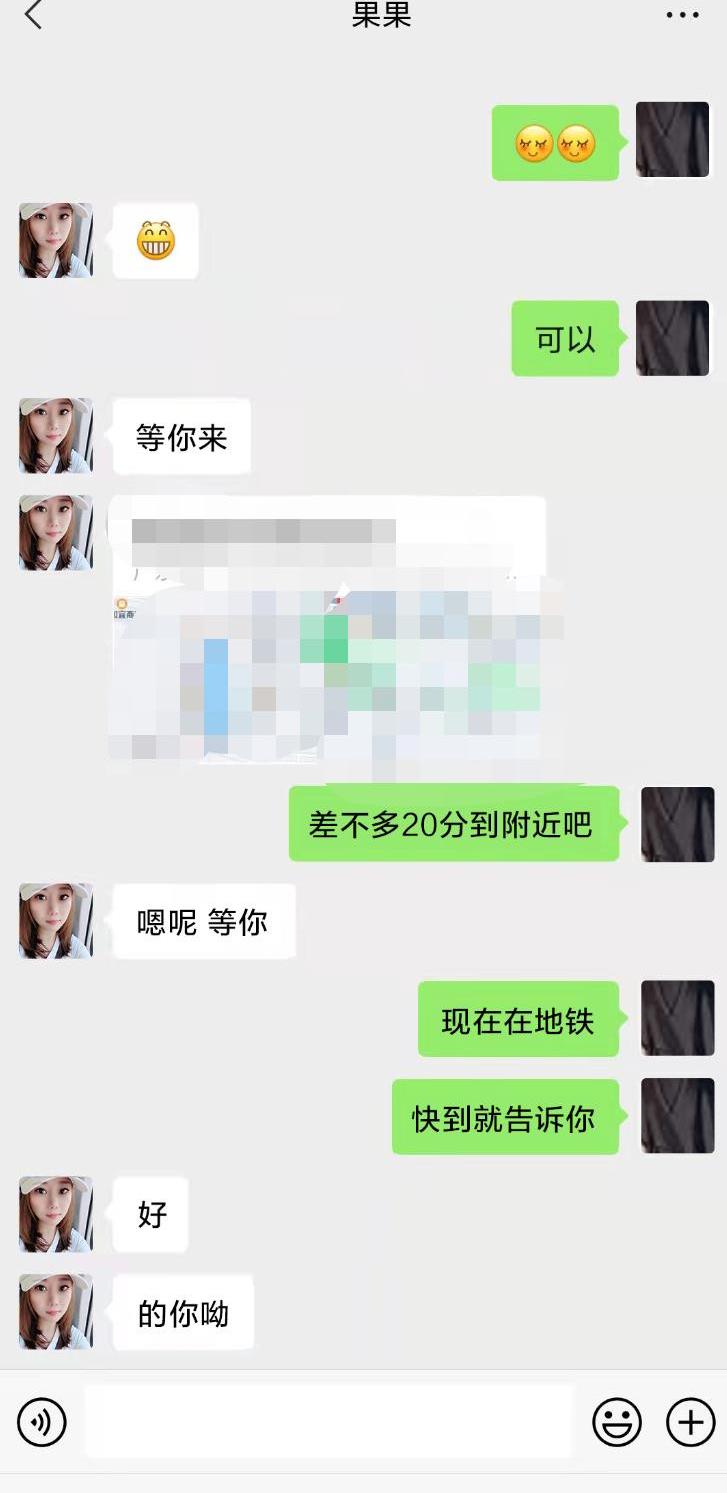This screenshot has height=1493, width=727.
Task: Select the 现在在地铁 message
Action: click(x=517, y=1019)
